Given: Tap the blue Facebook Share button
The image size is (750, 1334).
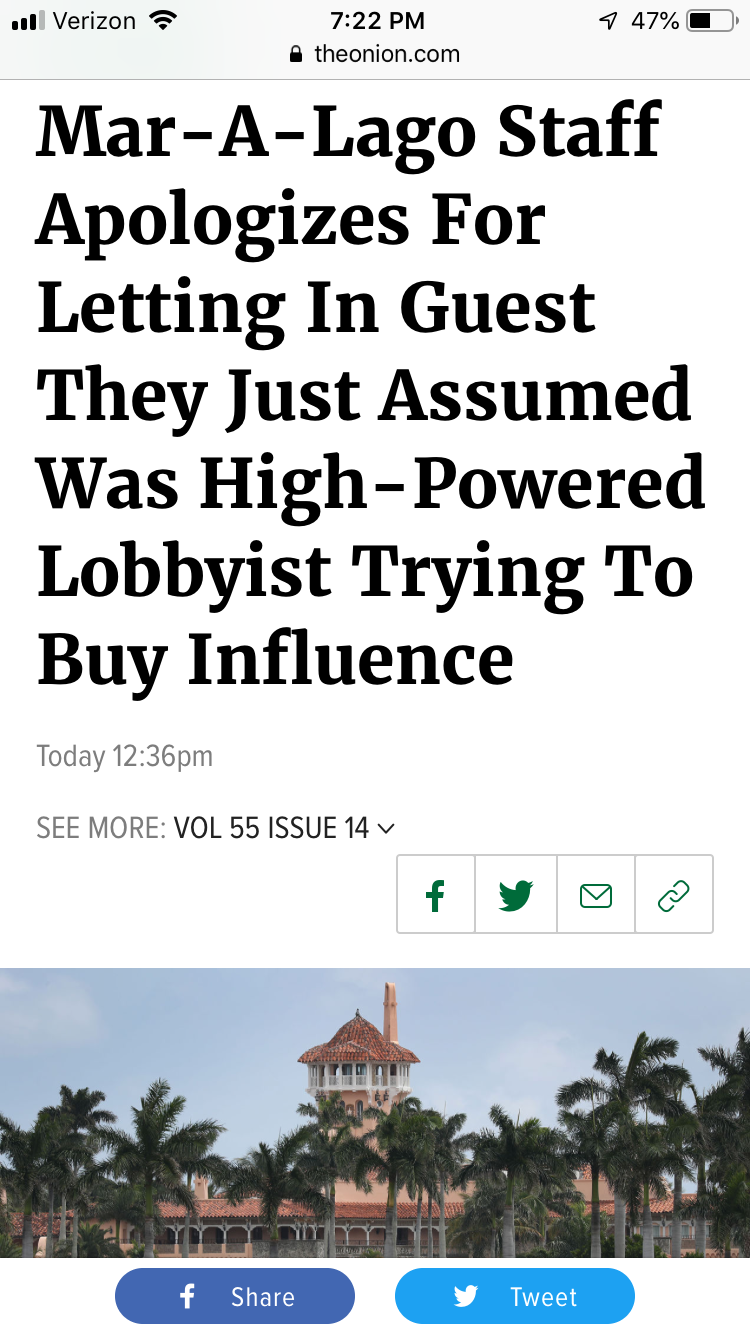Looking at the screenshot, I should click(x=235, y=1296).
